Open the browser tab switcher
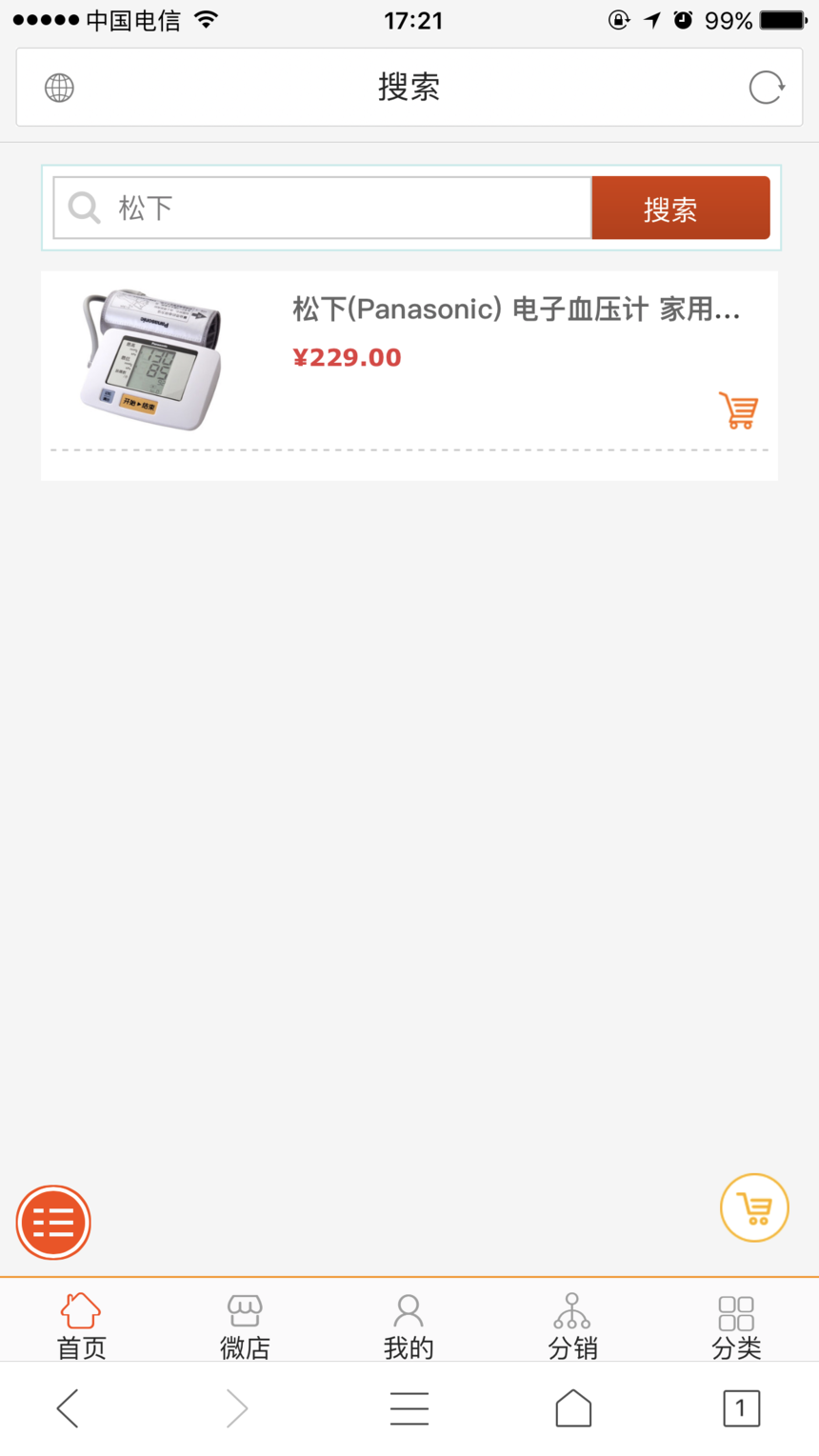This screenshot has width=819, height=1456. click(x=741, y=1408)
